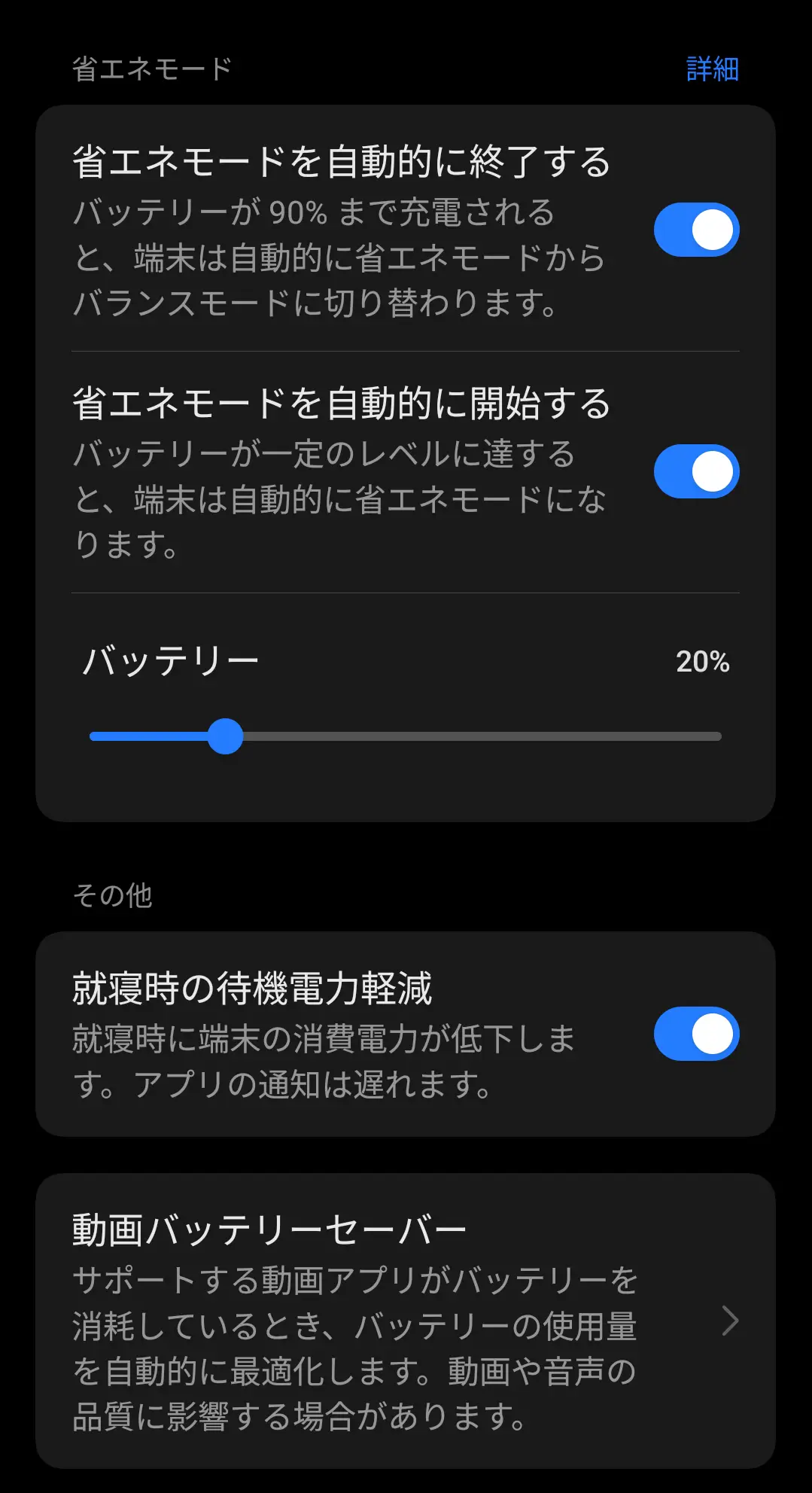Disable 省エネモードを自動的に開始する toggle
This screenshot has width=812, height=1493.
point(695,471)
